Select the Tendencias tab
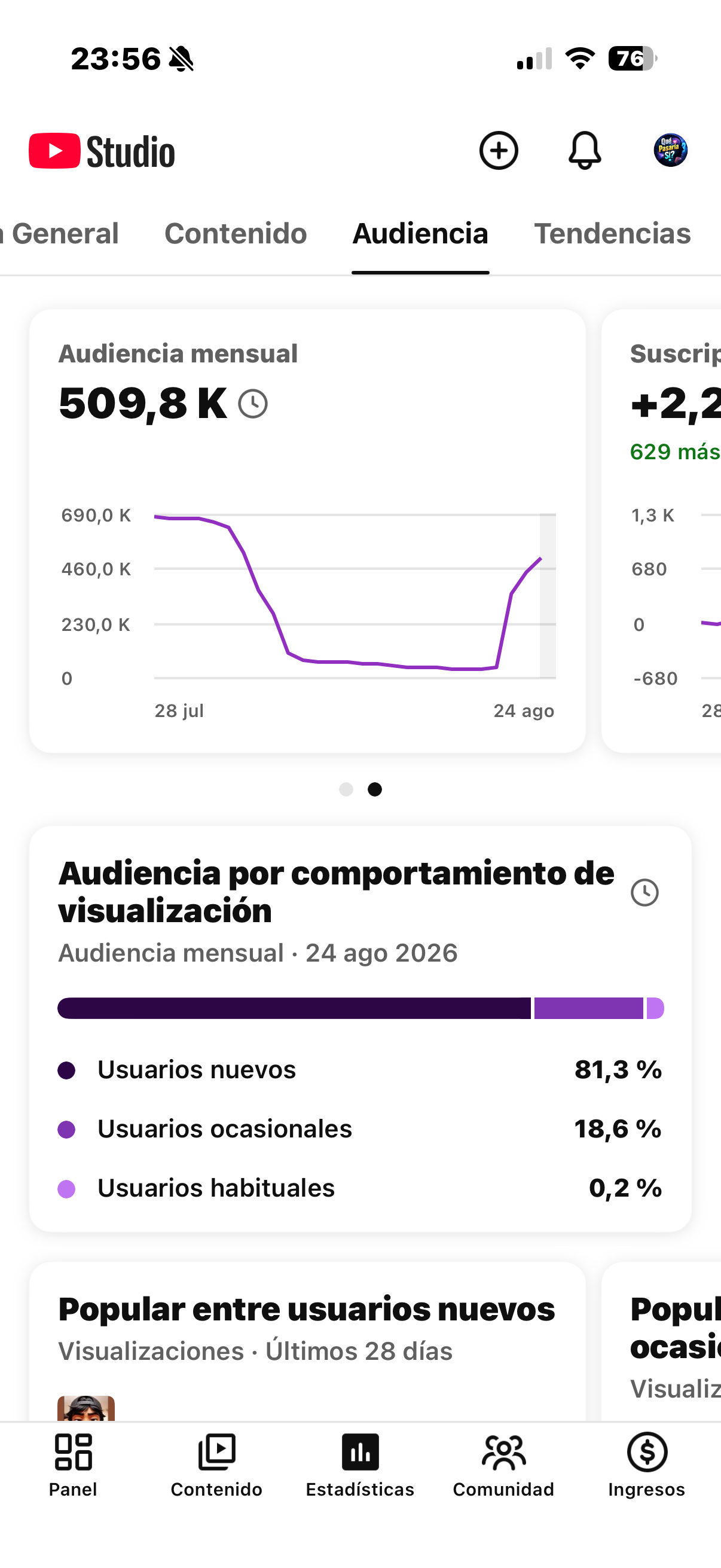Viewport: 721px width, 1568px height. [x=612, y=234]
